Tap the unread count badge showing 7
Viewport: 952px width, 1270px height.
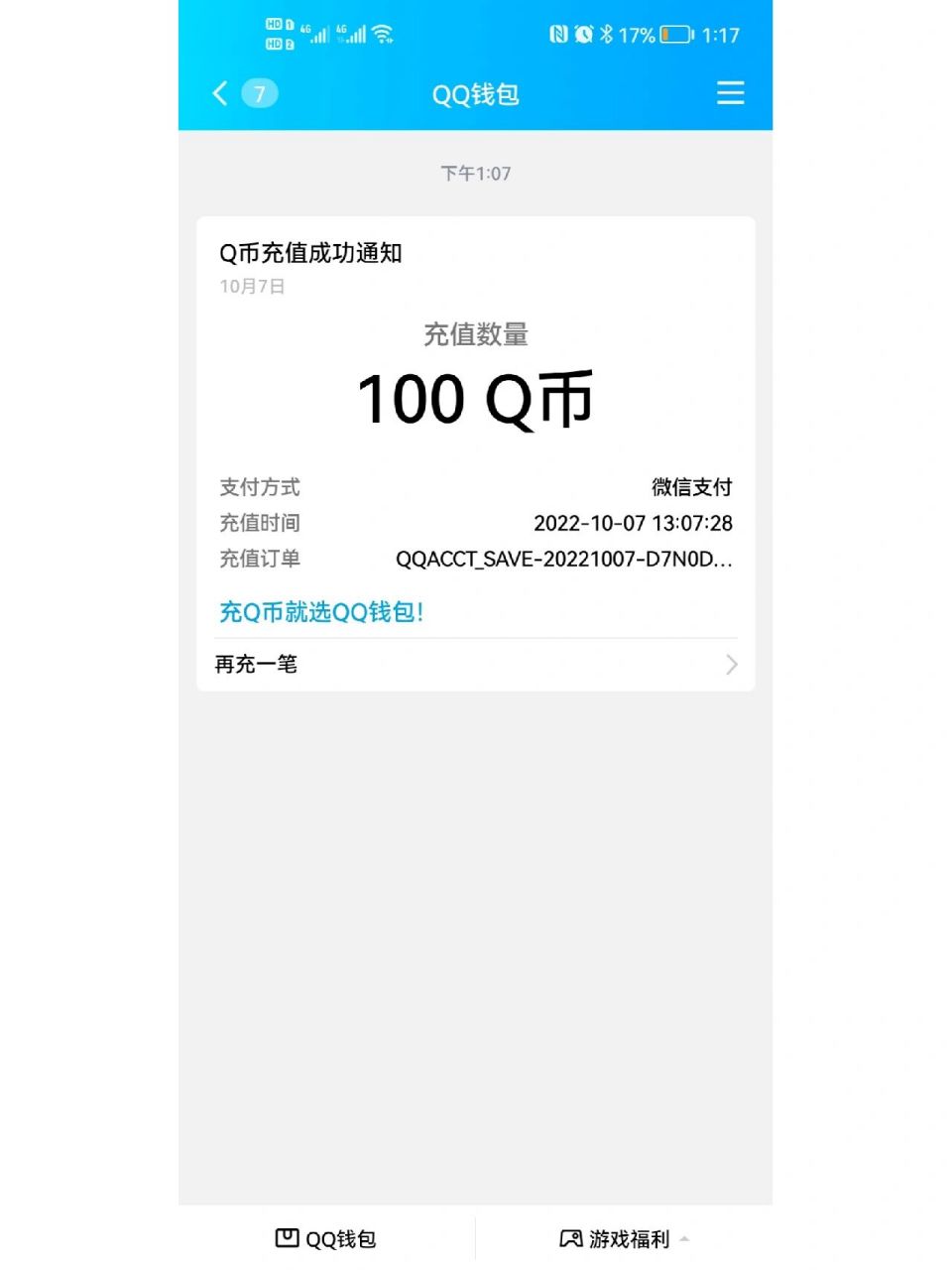pos(257,93)
